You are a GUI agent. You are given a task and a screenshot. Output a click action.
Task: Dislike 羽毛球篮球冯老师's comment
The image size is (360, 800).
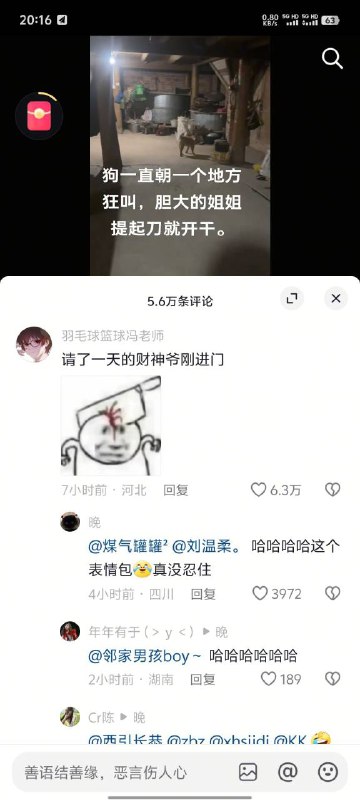[x=332, y=490]
